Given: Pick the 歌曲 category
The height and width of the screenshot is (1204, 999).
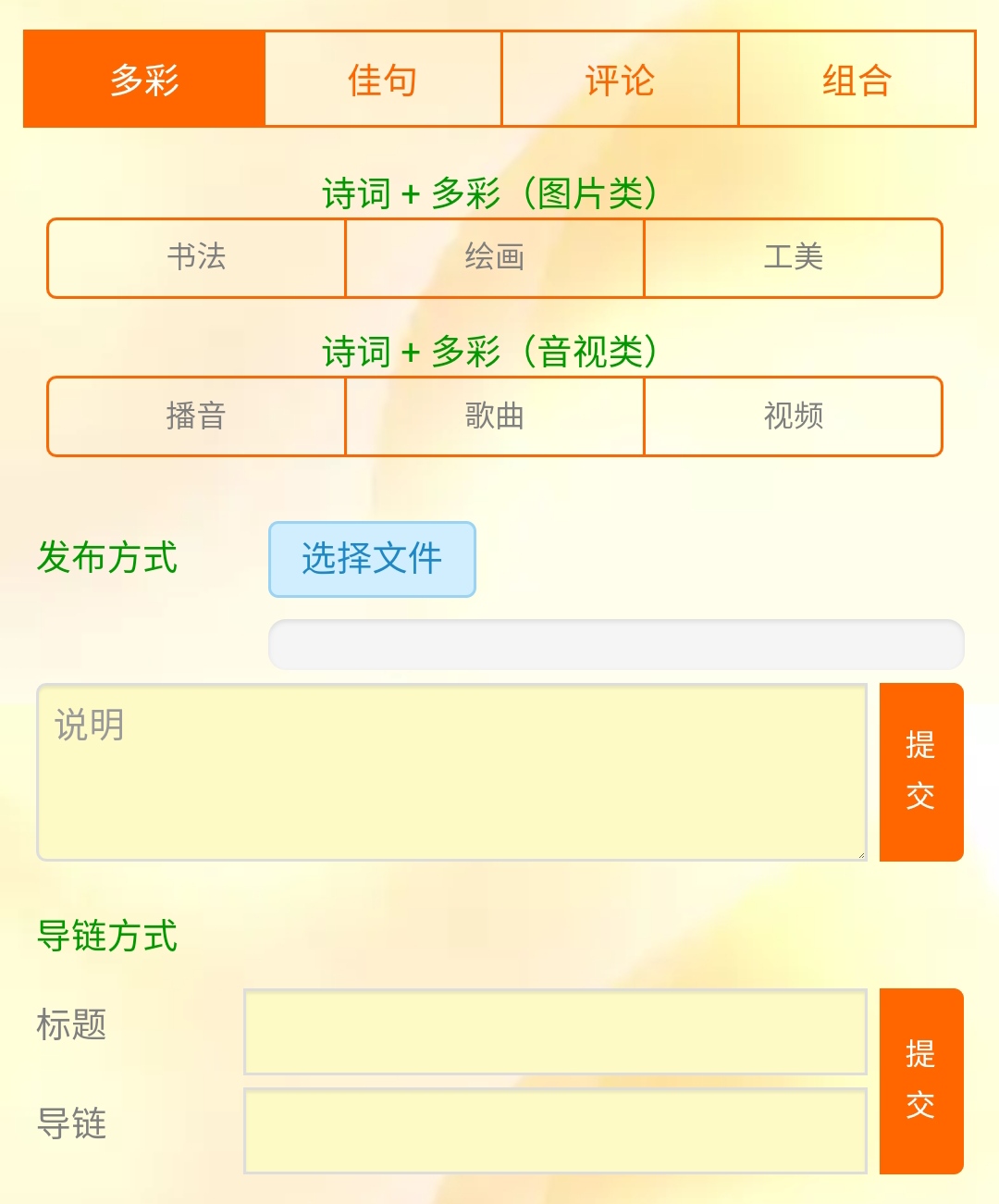Looking at the screenshot, I should pyautogui.click(x=495, y=416).
